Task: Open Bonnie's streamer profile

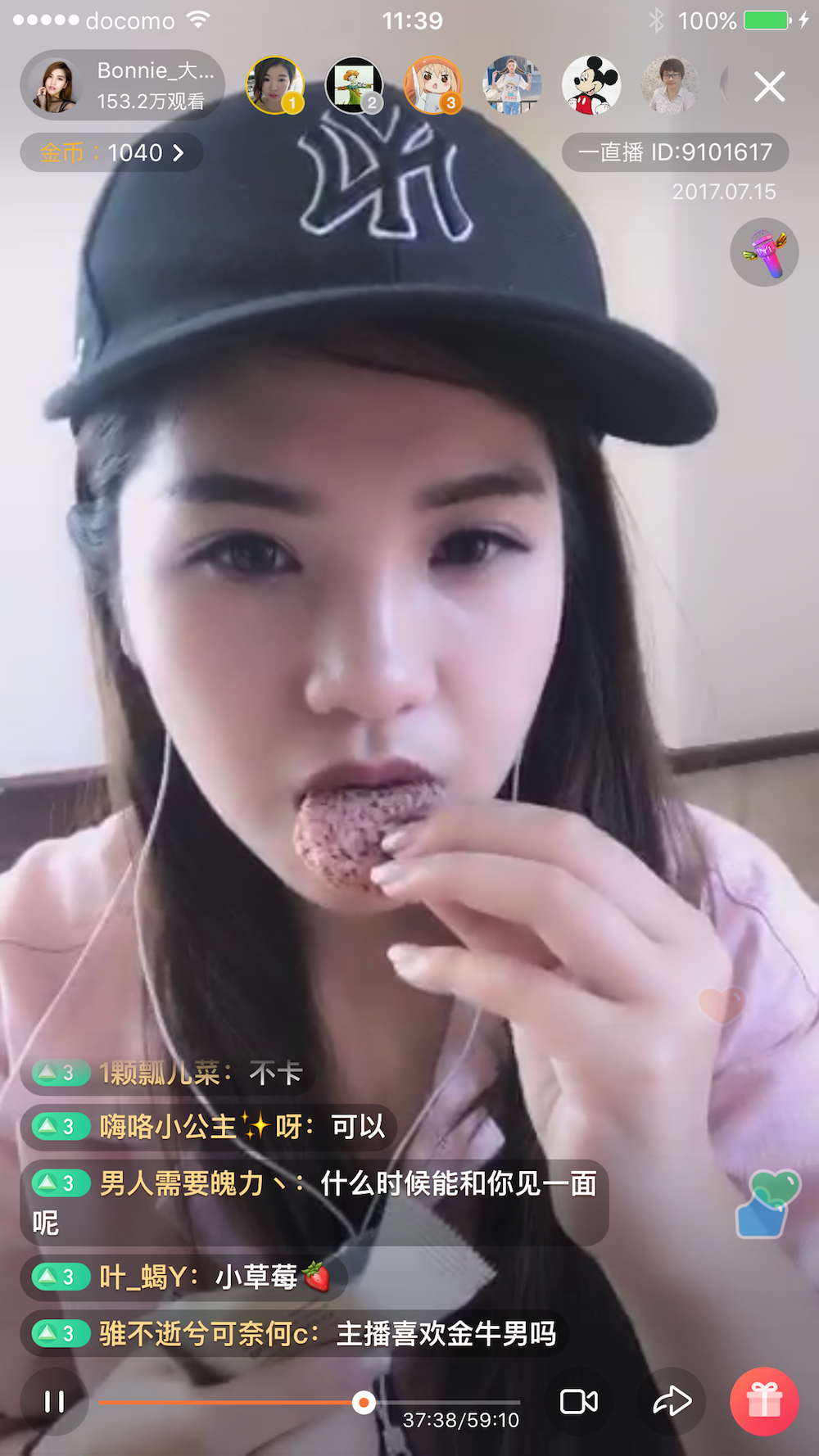Action: pos(122,86)
